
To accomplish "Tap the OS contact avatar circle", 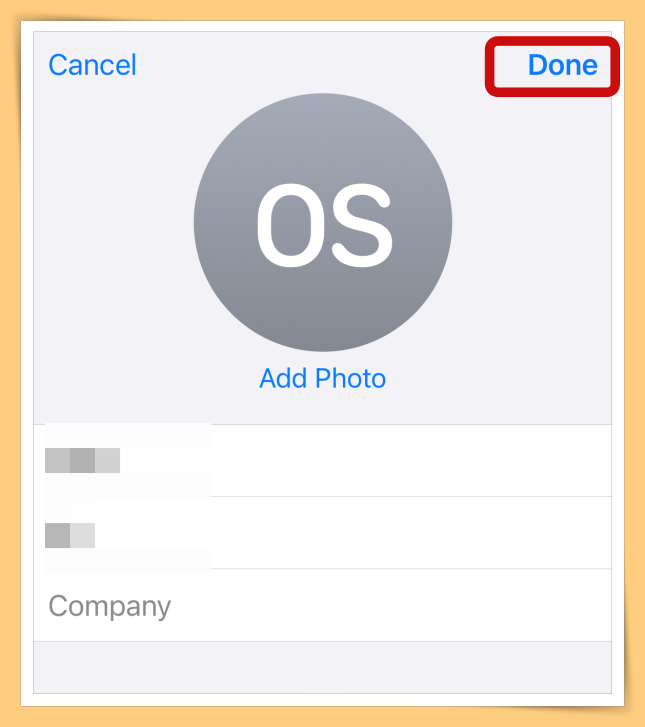I will 322,223.
